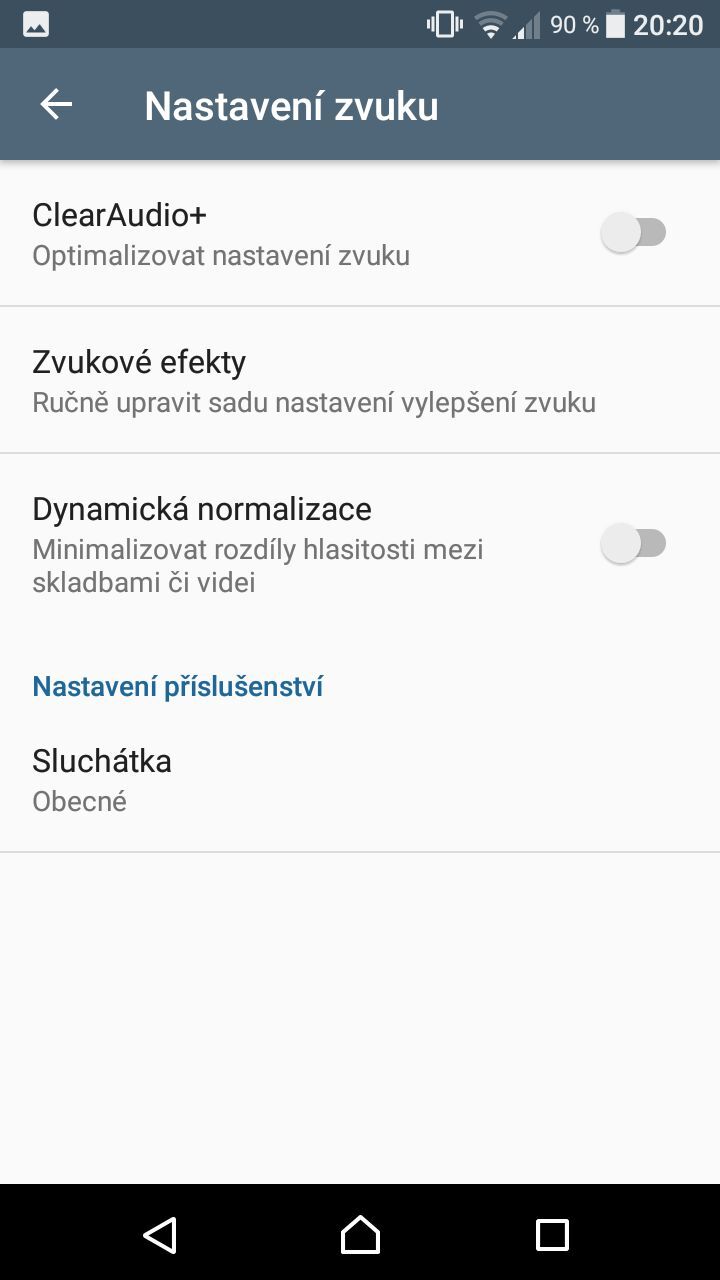Tap the back arrow in Nastavení zvuku

click(x=55, y=104)
